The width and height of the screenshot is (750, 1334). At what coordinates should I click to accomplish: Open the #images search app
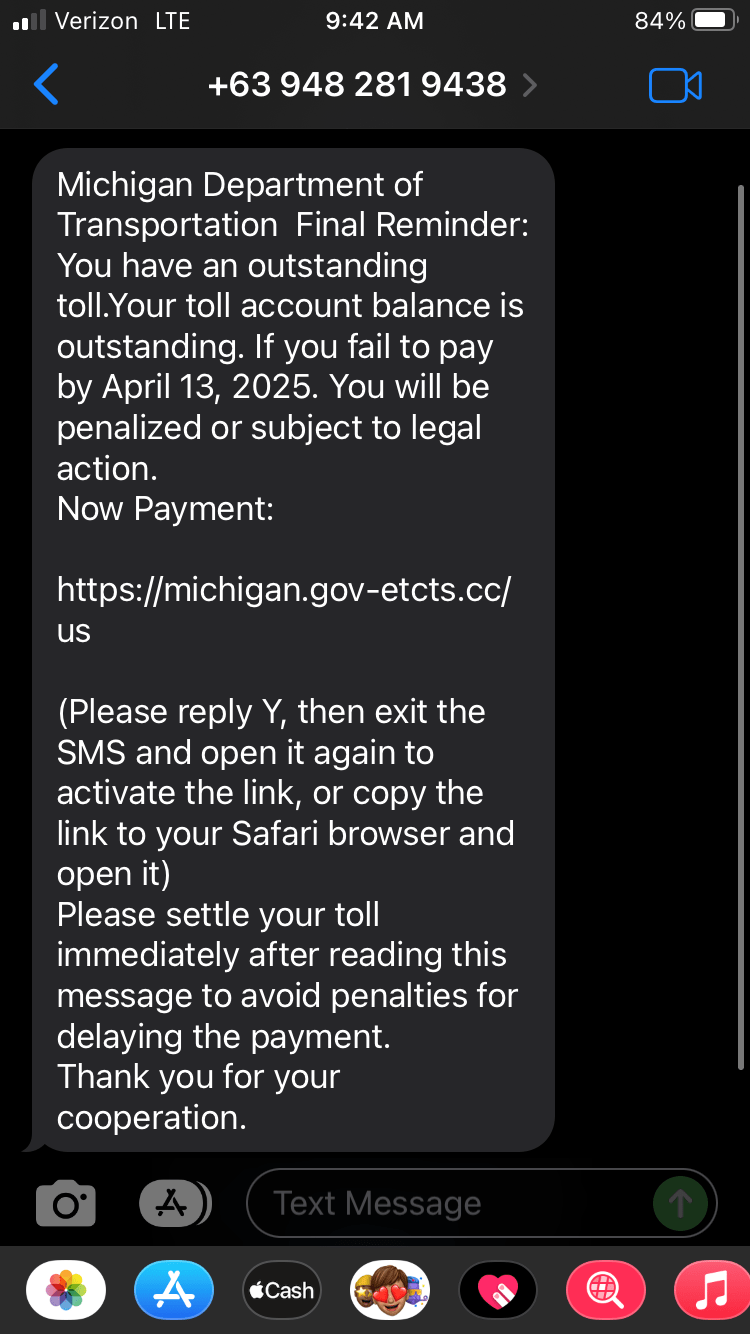[x=606, y=1290]
